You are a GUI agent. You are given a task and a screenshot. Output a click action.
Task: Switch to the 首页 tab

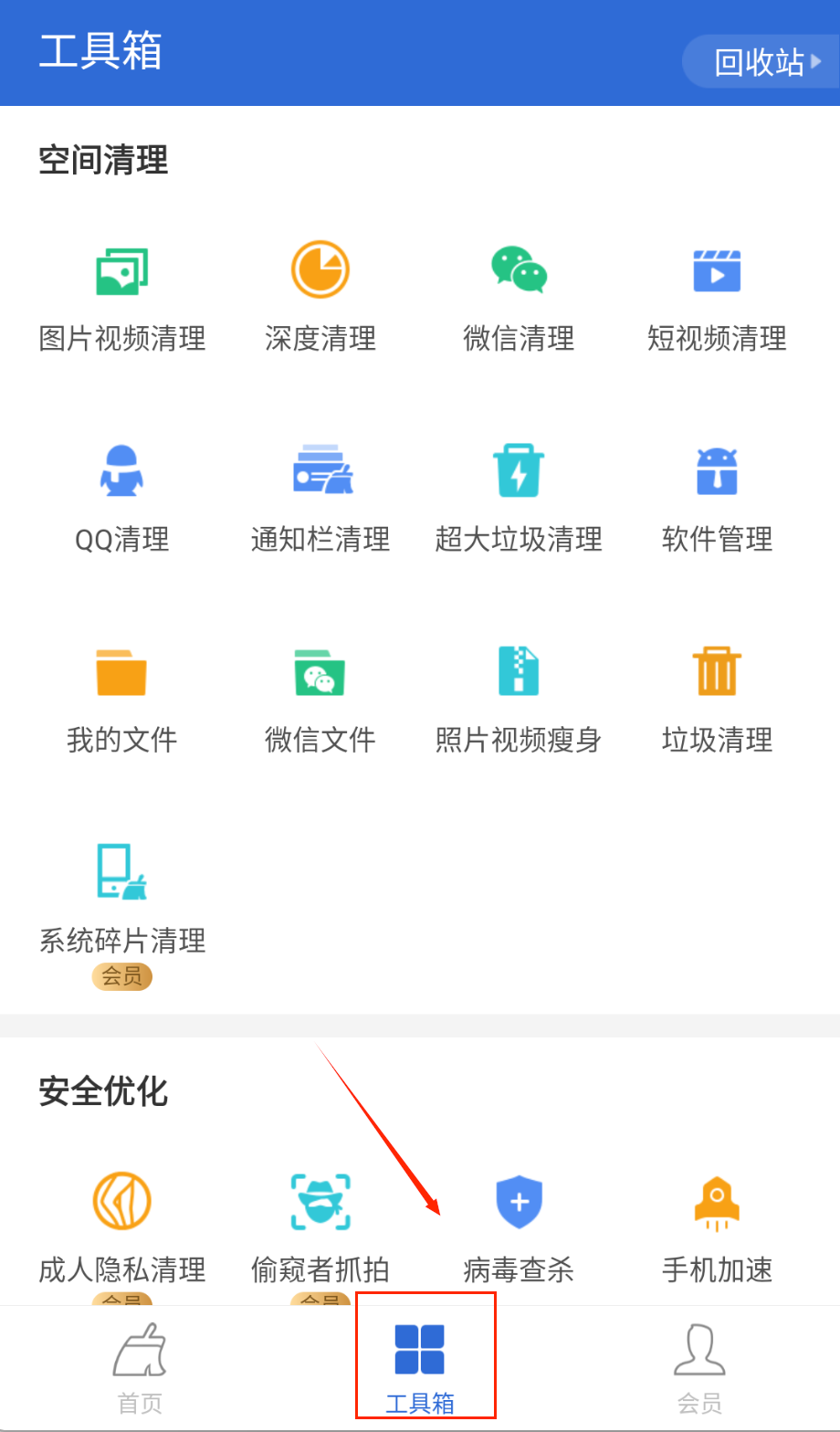(140, 1368)
